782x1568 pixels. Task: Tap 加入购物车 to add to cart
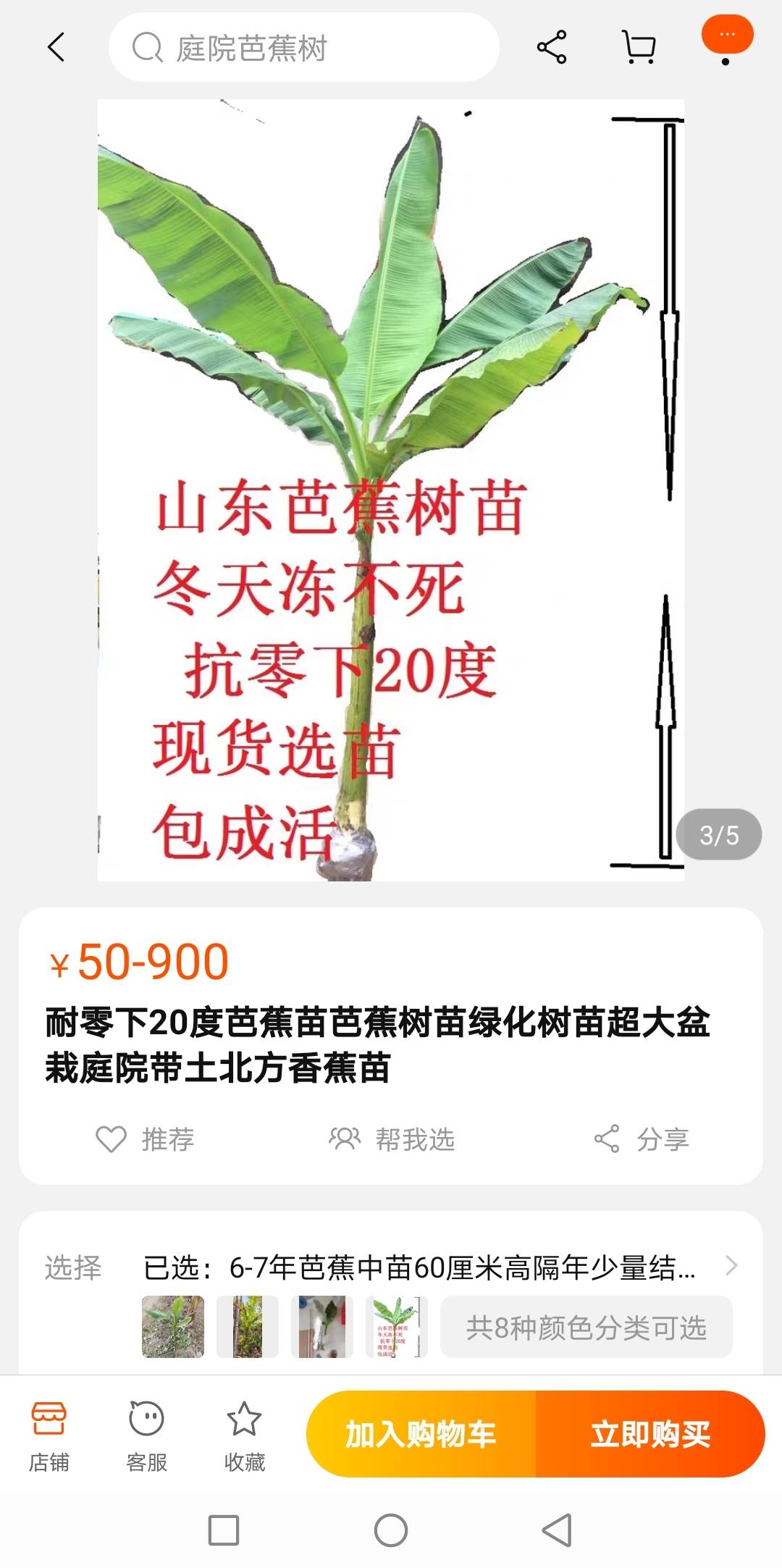421,1434
